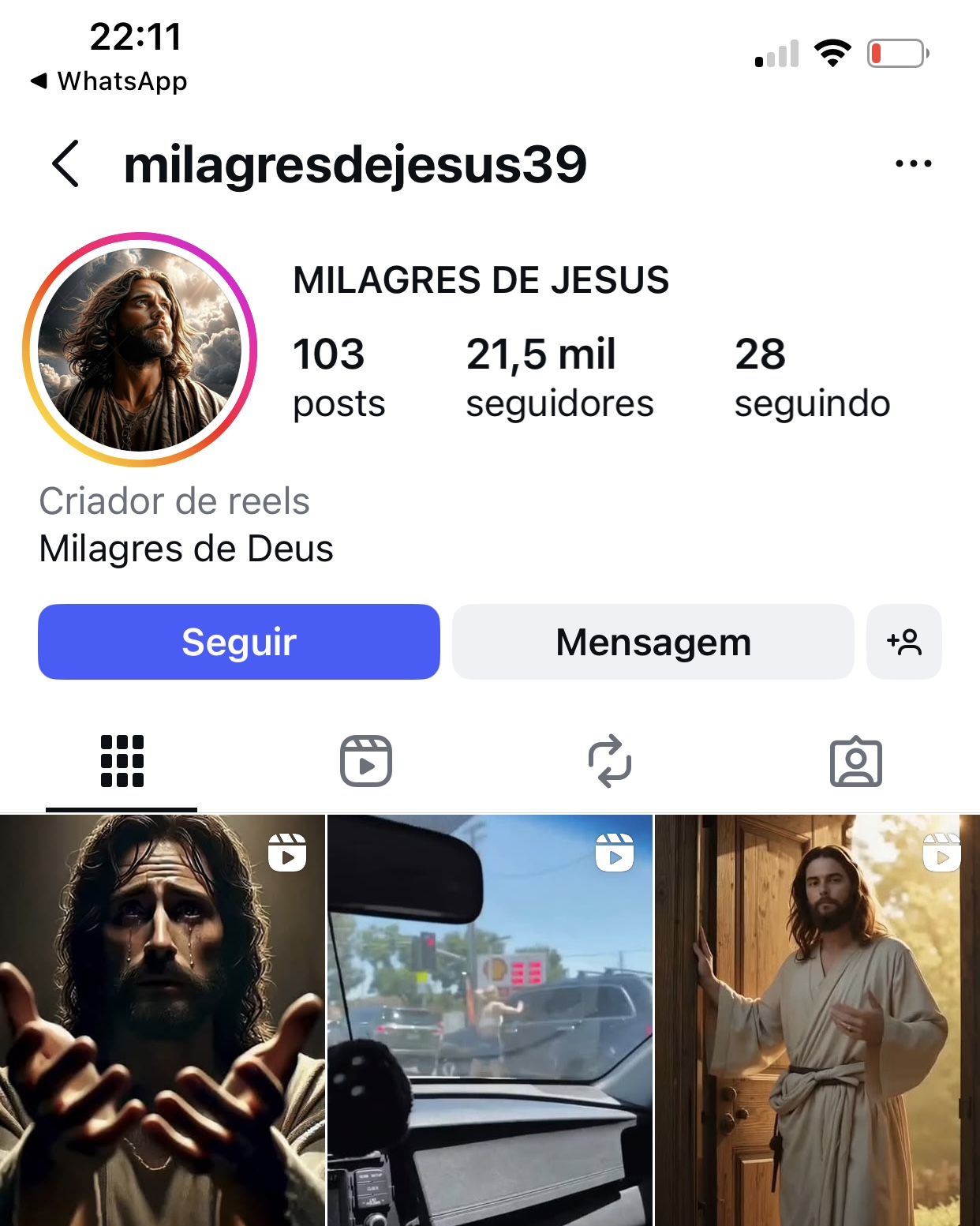Switch to the reposts tab
The image size is (980, 1226).
tap(610, 761)
